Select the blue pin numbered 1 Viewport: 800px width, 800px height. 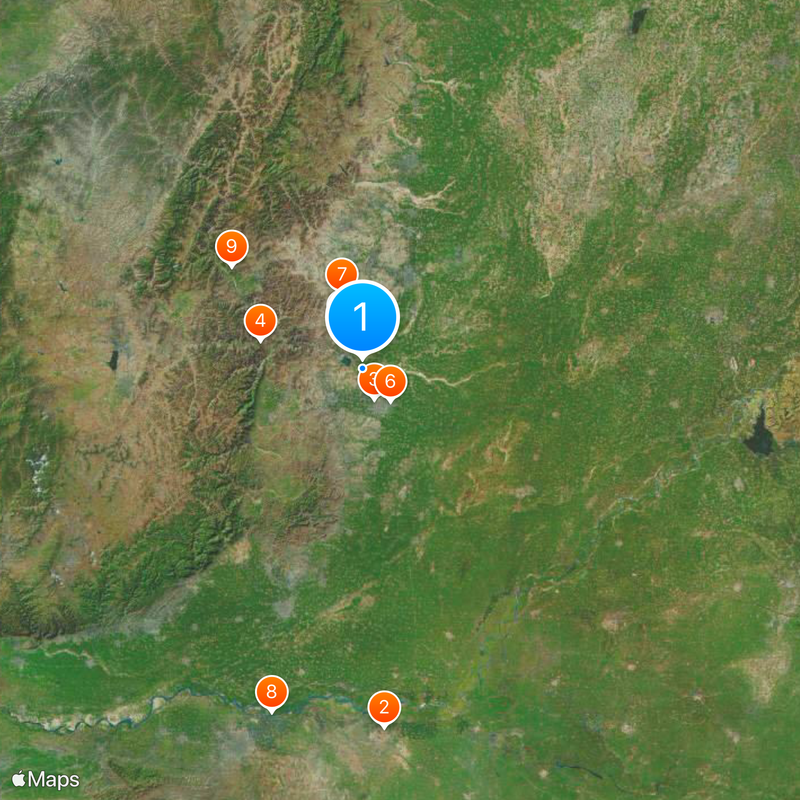[362, 317]
